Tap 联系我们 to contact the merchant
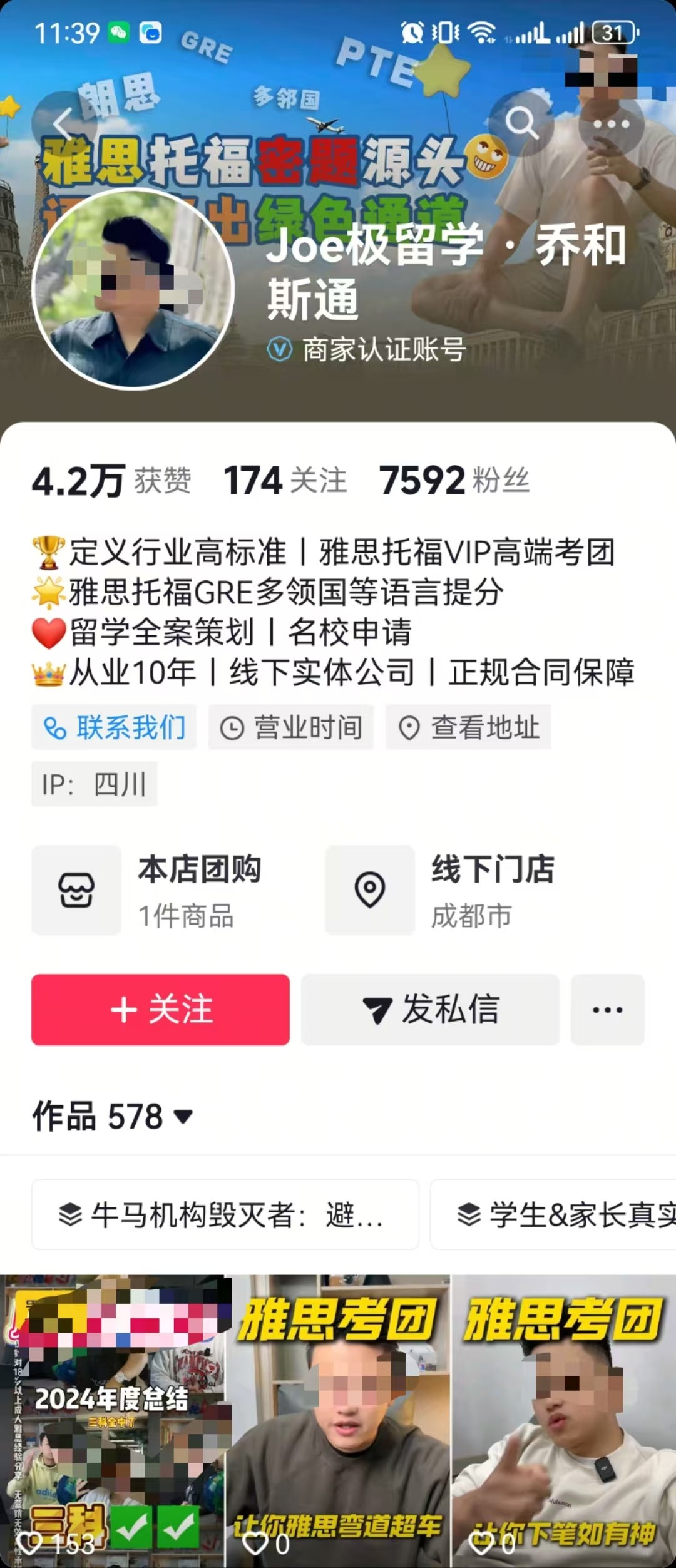676x1568 pixels. [114, 727]
